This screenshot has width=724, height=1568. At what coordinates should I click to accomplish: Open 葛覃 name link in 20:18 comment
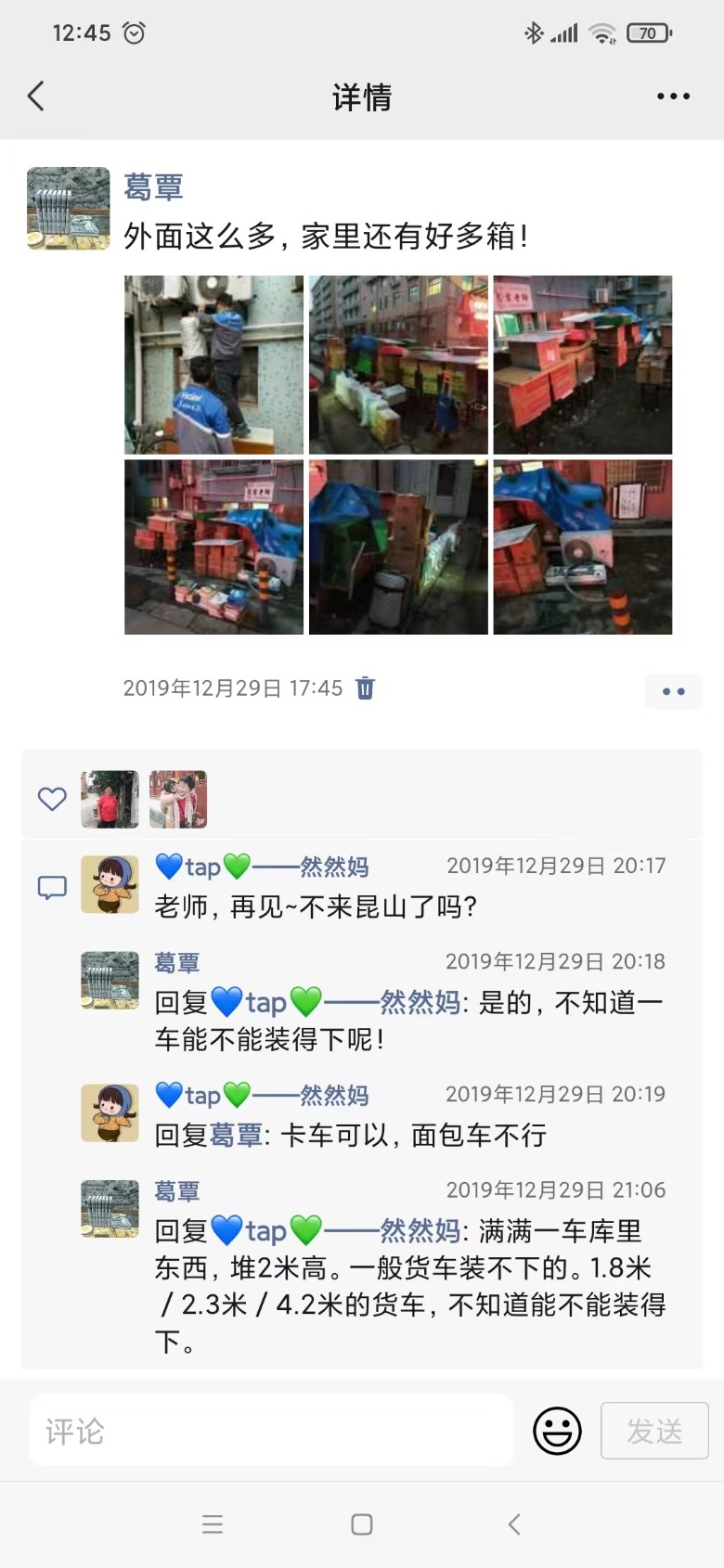(177, 963)
